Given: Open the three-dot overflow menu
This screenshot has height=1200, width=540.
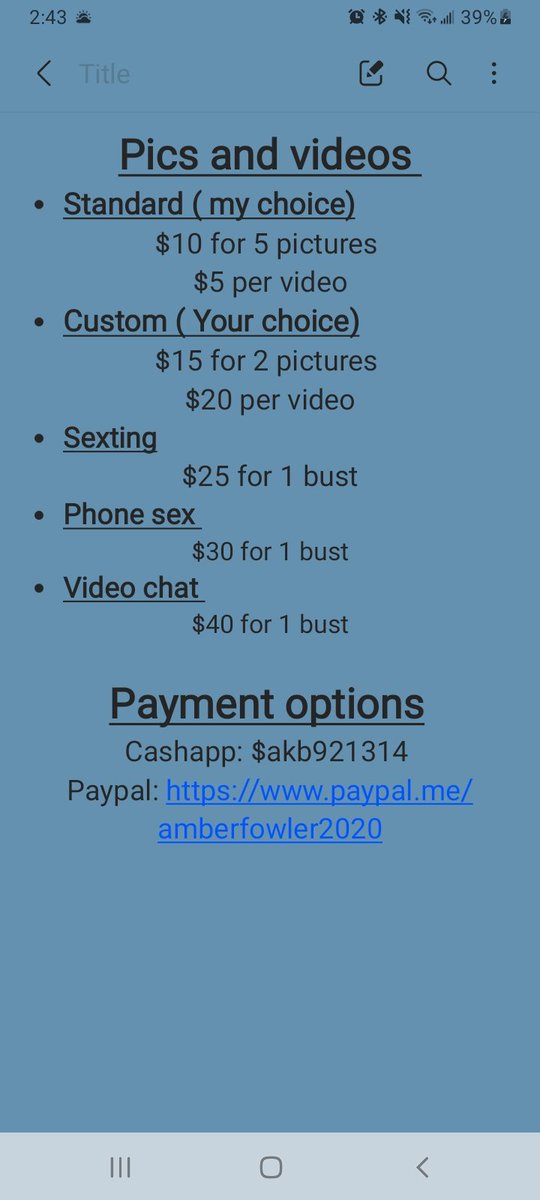Looking at the screenshot, I should pyautogui.click(x=494, y=74).
